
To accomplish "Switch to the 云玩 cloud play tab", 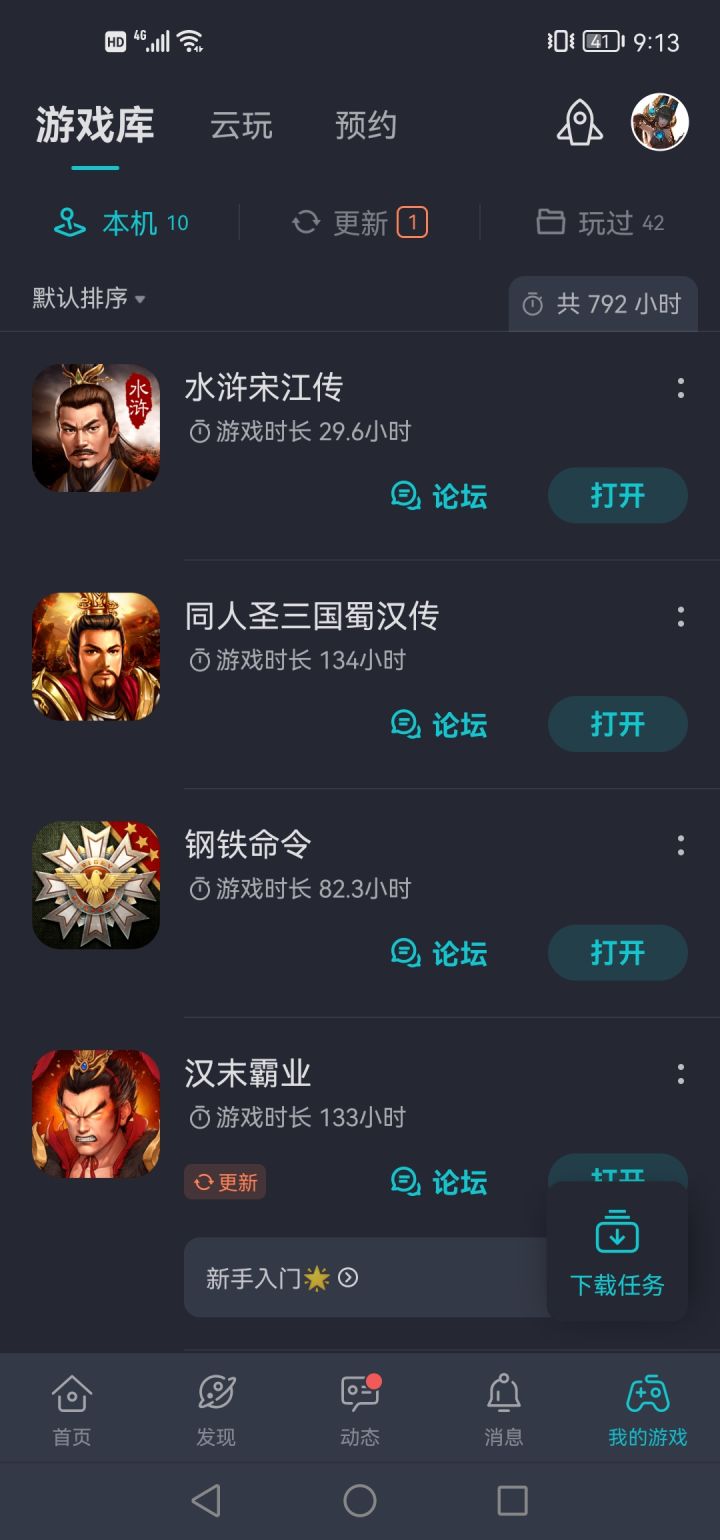I will 242,126.
